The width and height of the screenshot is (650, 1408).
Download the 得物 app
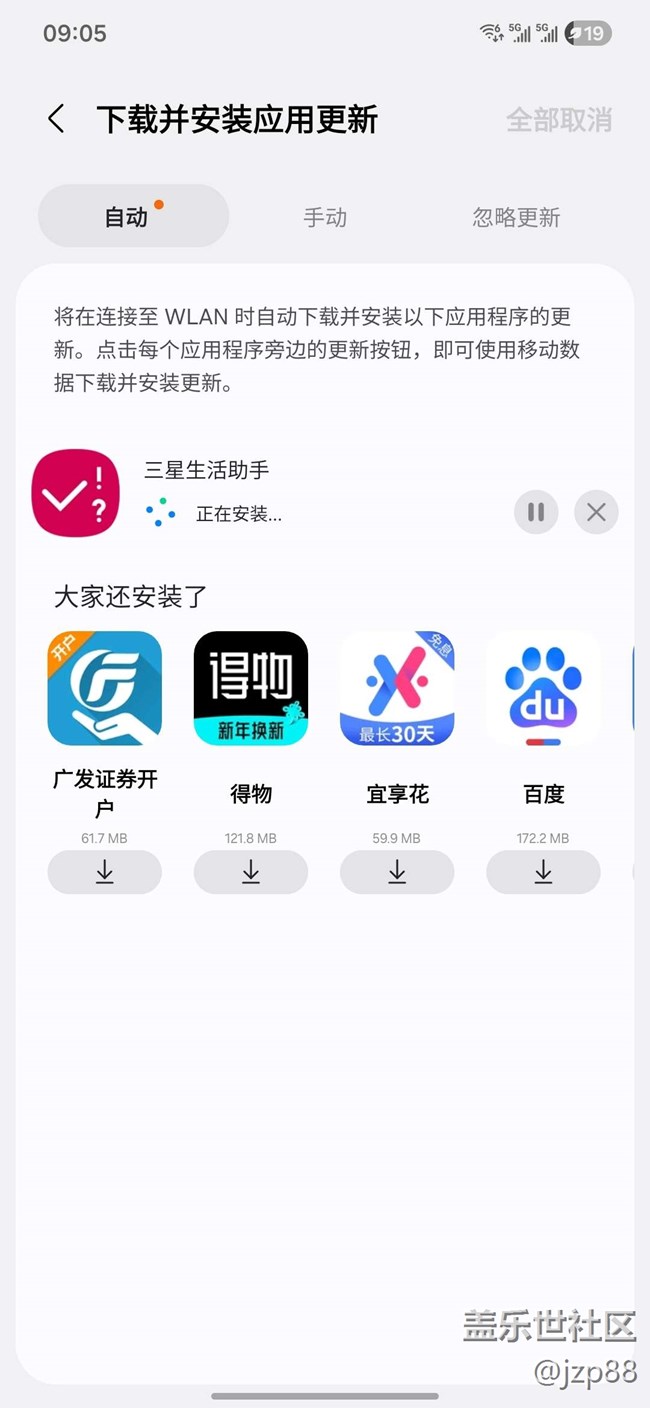coord(251,872)
